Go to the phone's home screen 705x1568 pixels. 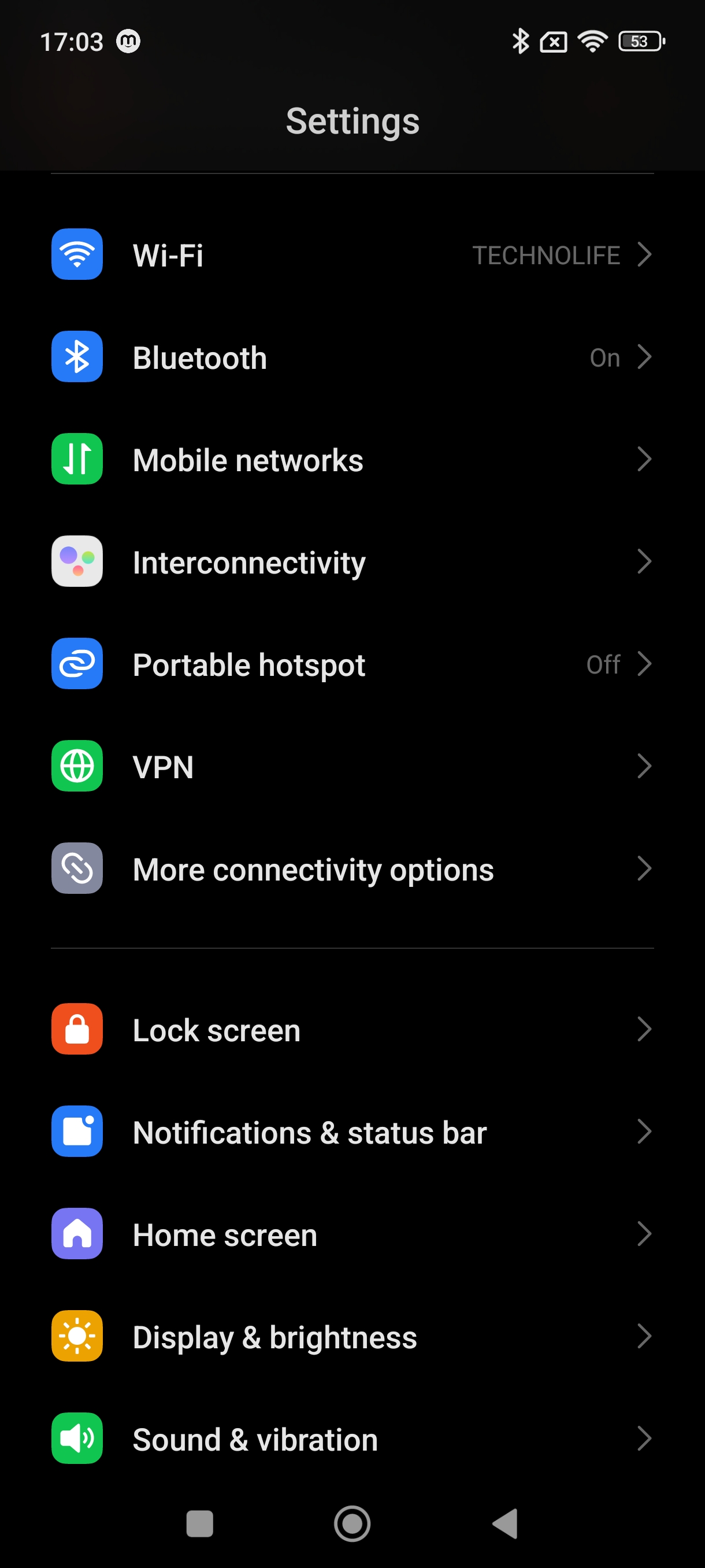pos(352,1523)
